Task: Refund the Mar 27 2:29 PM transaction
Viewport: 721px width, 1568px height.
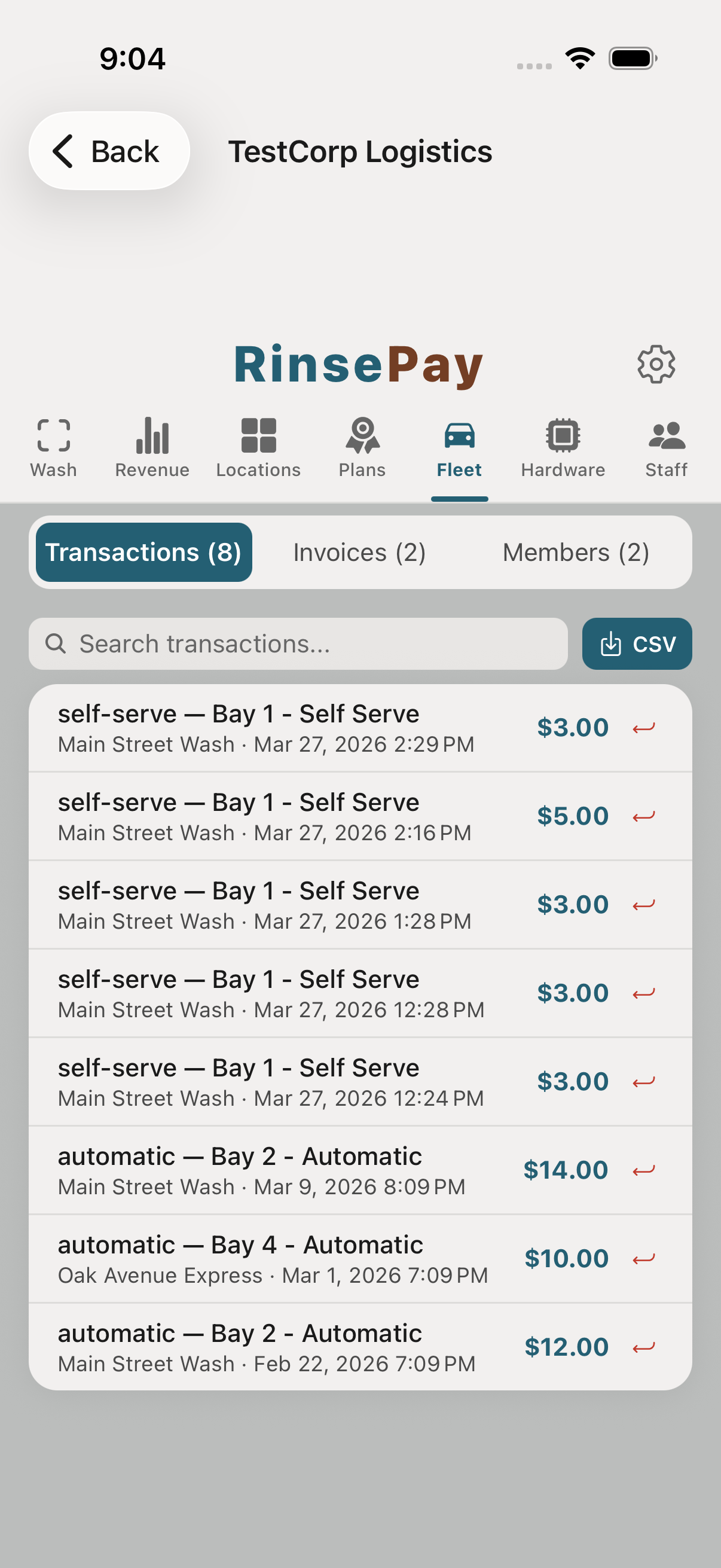Action: (x=644, y=728)
